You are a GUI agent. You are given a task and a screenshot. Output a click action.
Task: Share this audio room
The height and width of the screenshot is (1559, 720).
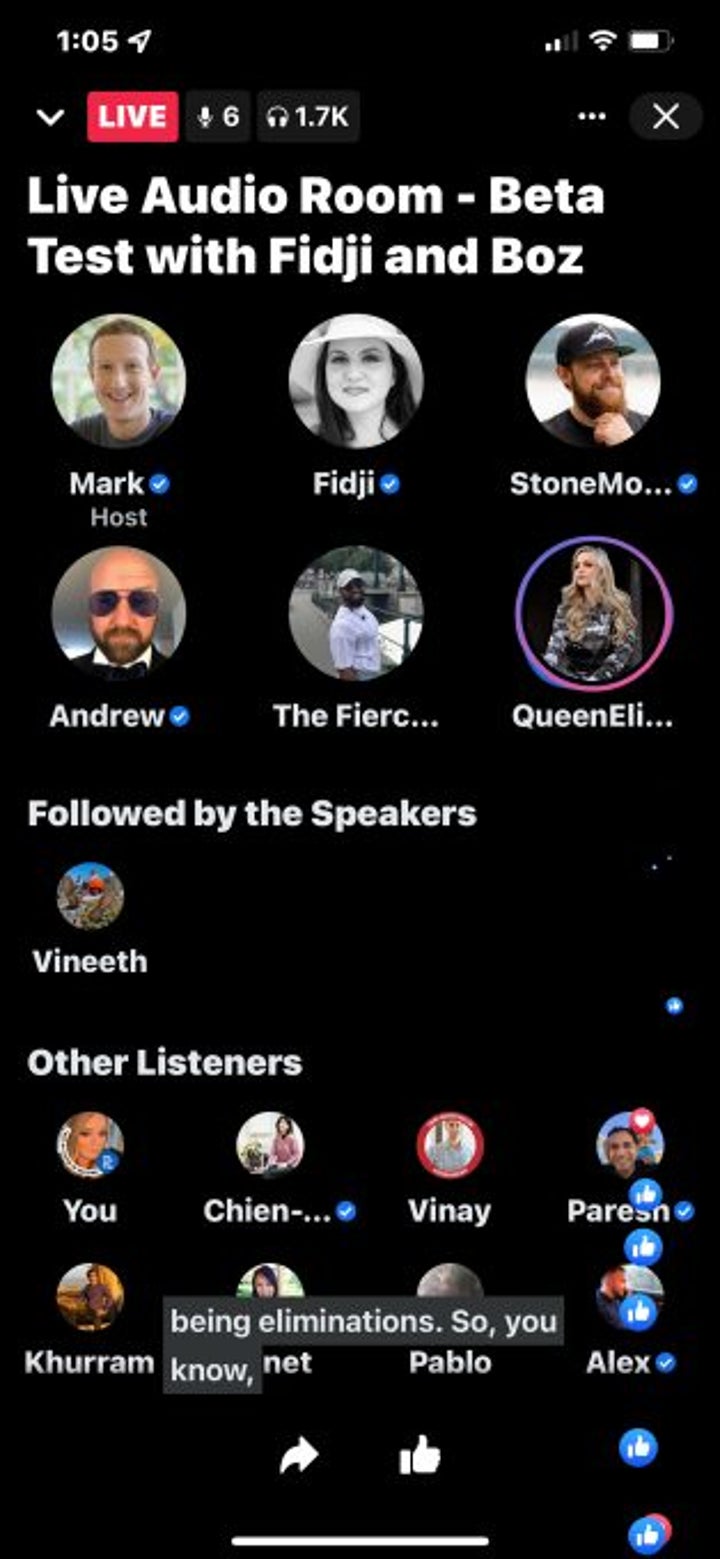pyautogui.click(x=298, y=1458)
